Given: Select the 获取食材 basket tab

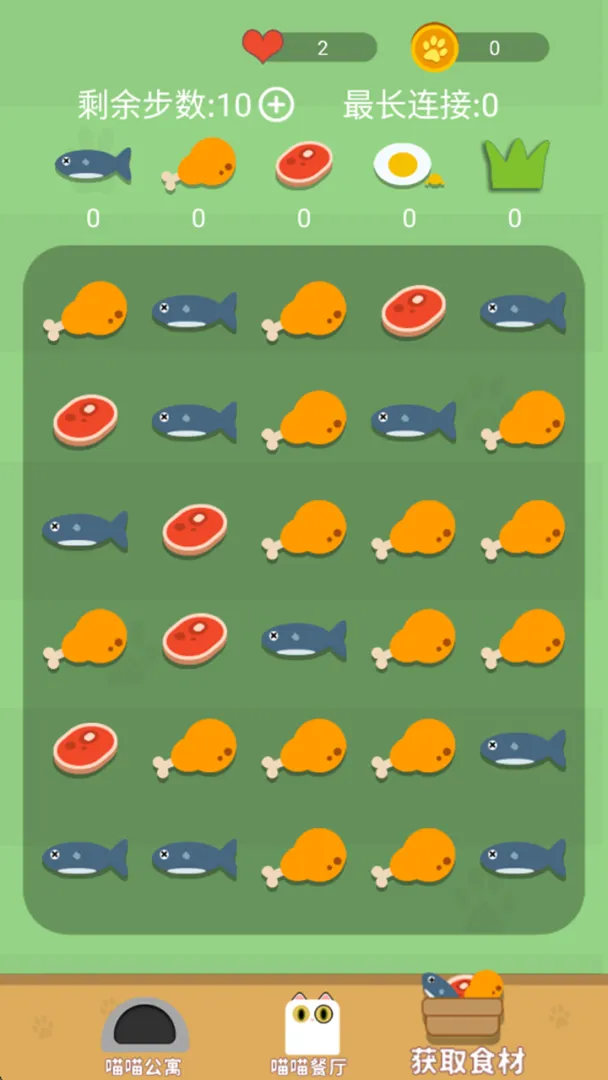Looking at the screenshot, I should [468, 1023].
